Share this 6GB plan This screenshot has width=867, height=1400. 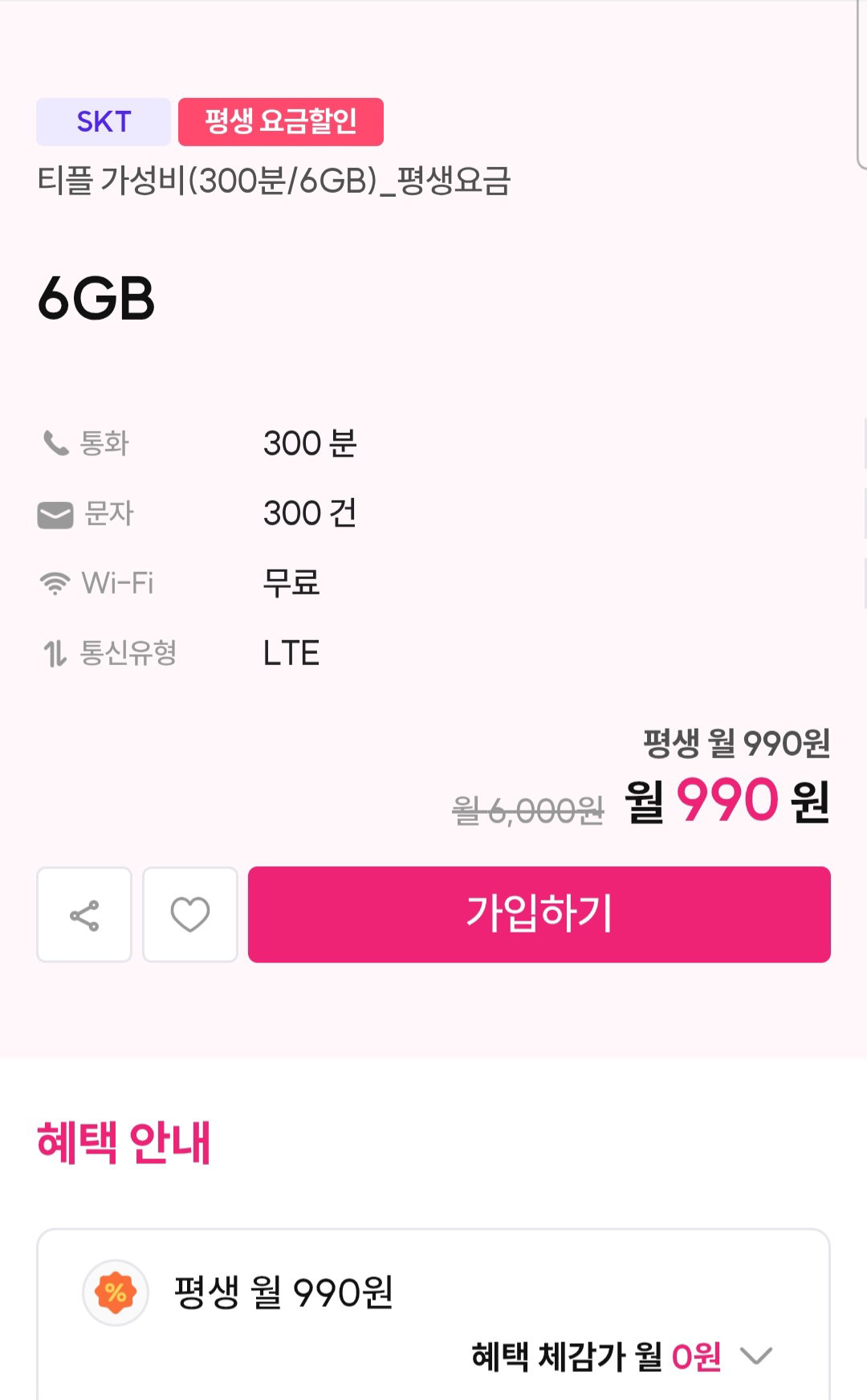pyautogui.click(x=84, y=915)
